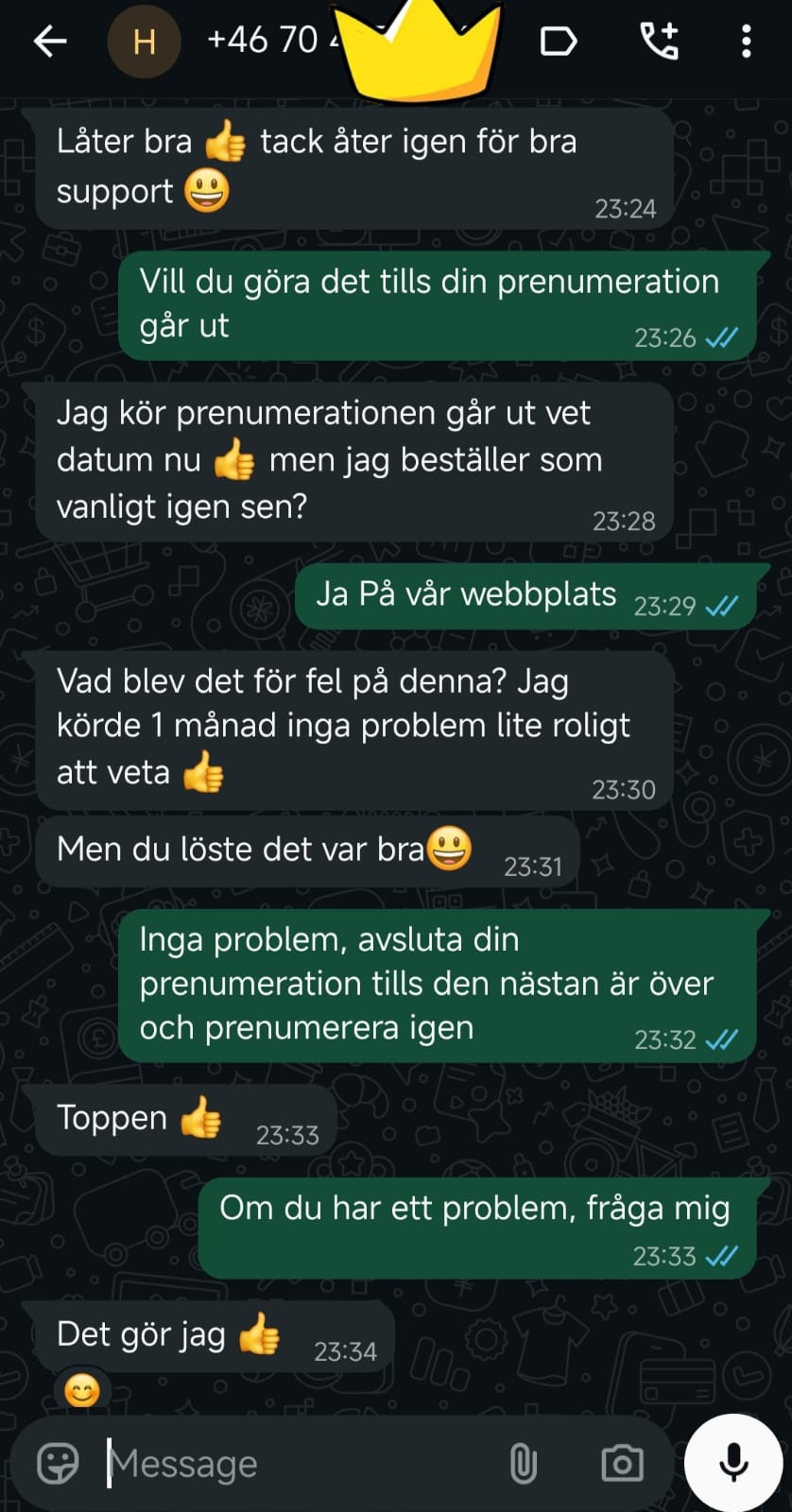
Task: Open the contact profile picture H
Action: coord(144,42)
